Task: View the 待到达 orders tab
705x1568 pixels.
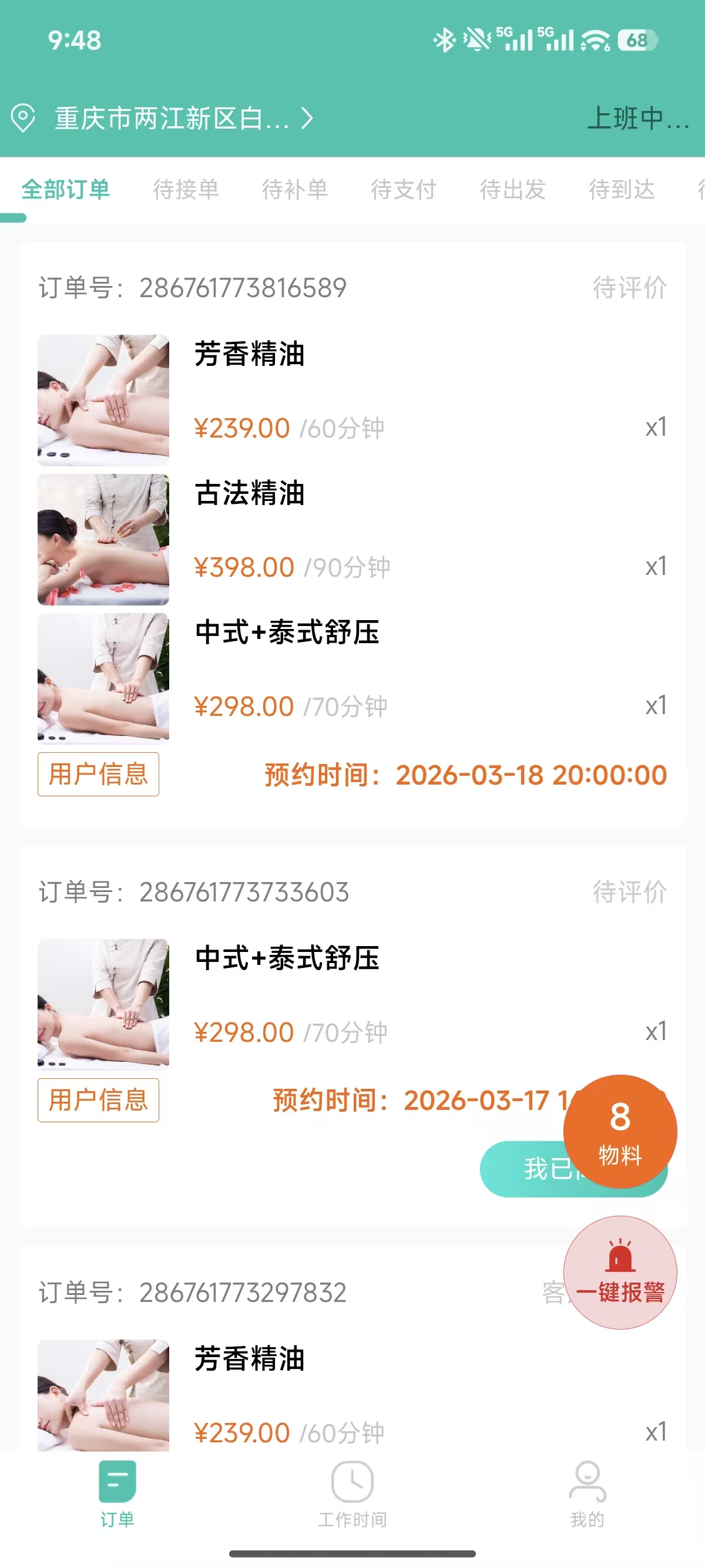Action: tap(622, 189)
